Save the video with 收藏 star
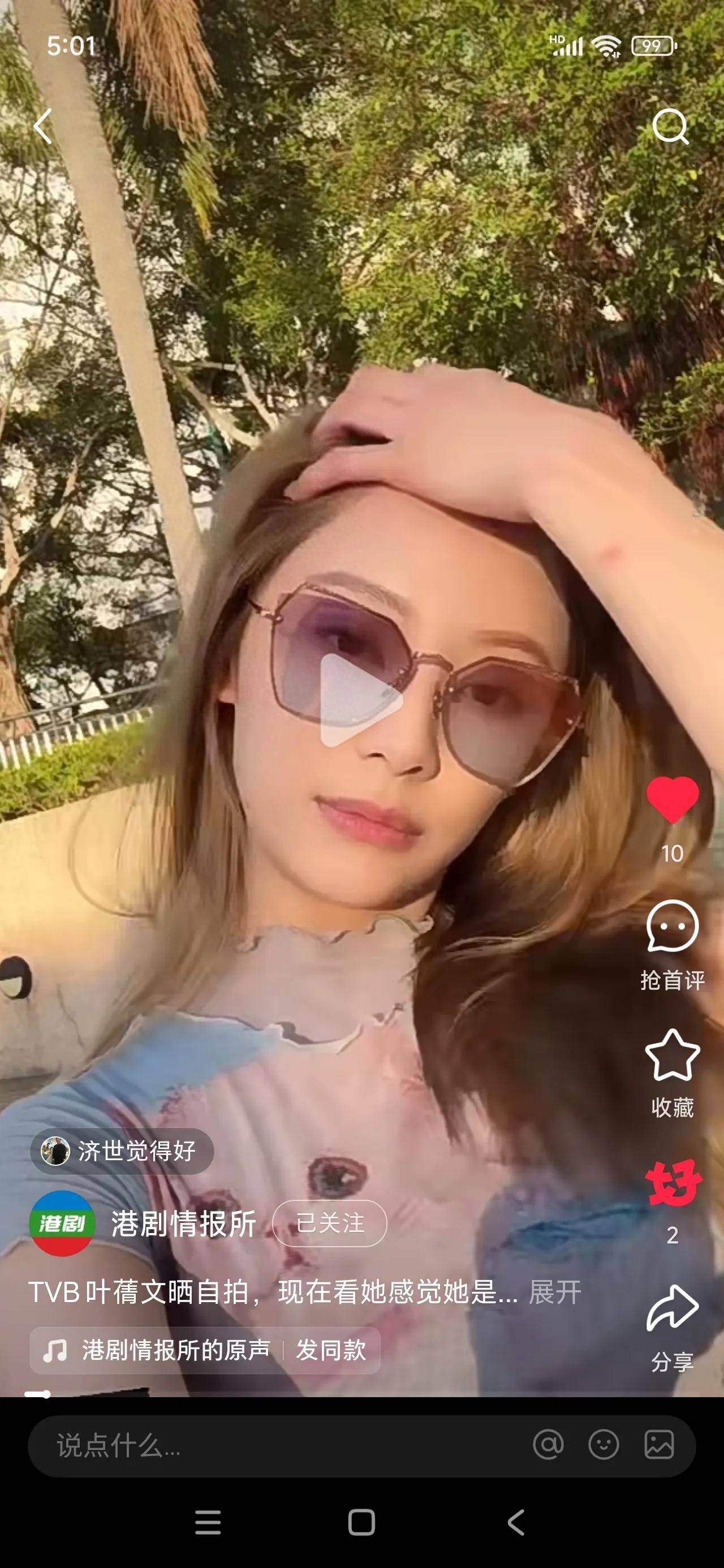Screen dimensions: 724x1568 [x=672, y=1056]
